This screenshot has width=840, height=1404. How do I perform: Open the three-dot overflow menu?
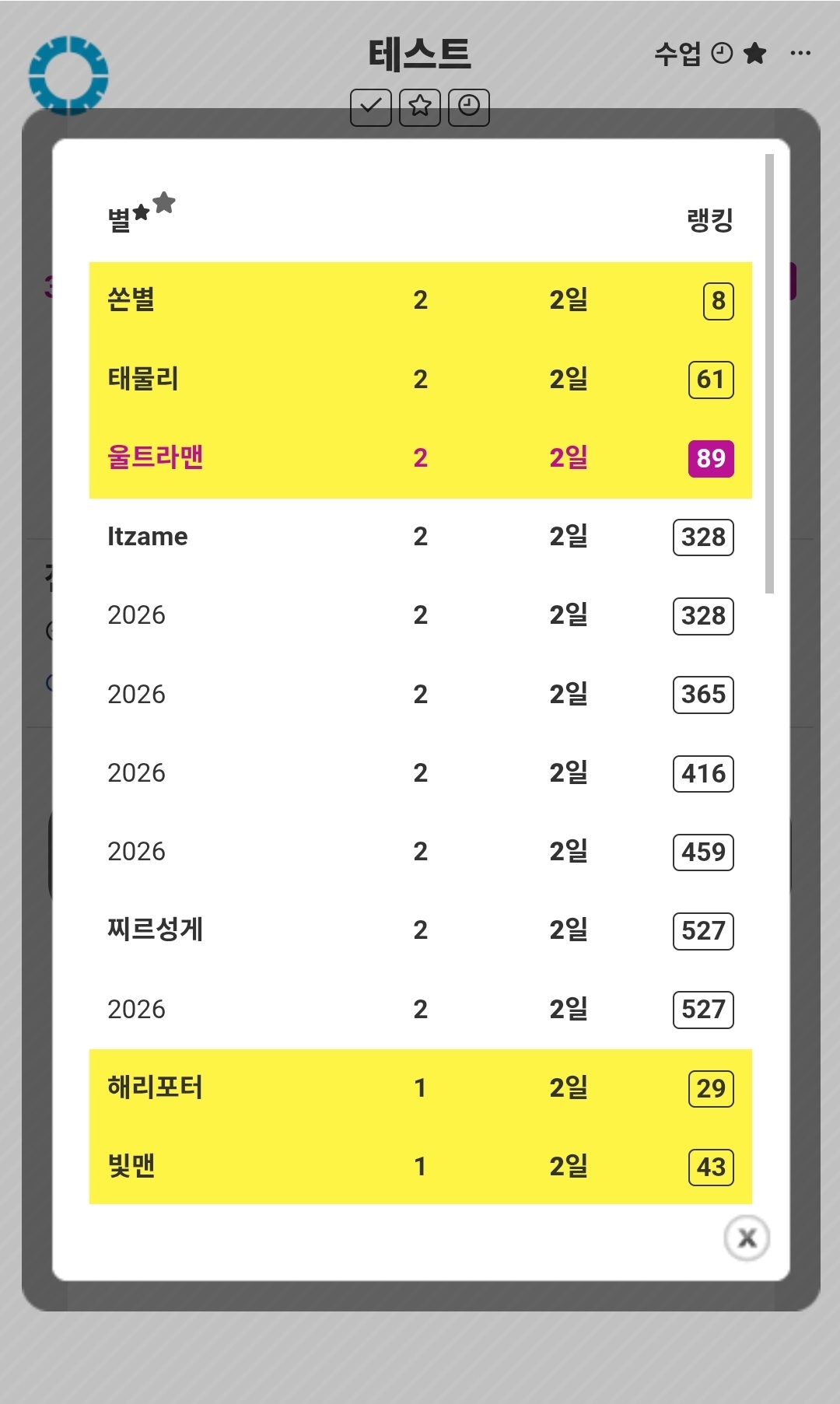click(x=800, y=54)
